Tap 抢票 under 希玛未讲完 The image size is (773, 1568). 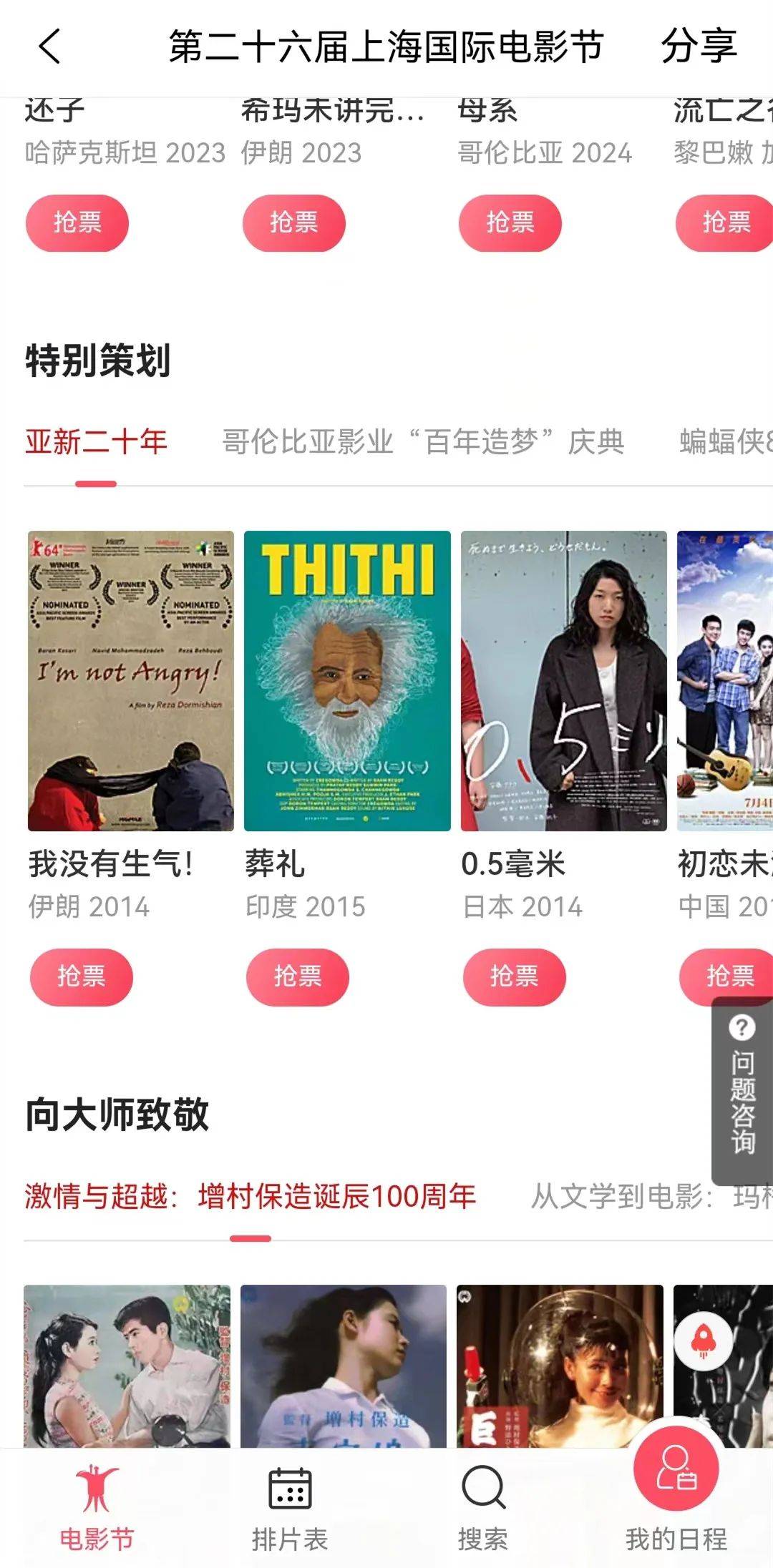coord(293,222)
